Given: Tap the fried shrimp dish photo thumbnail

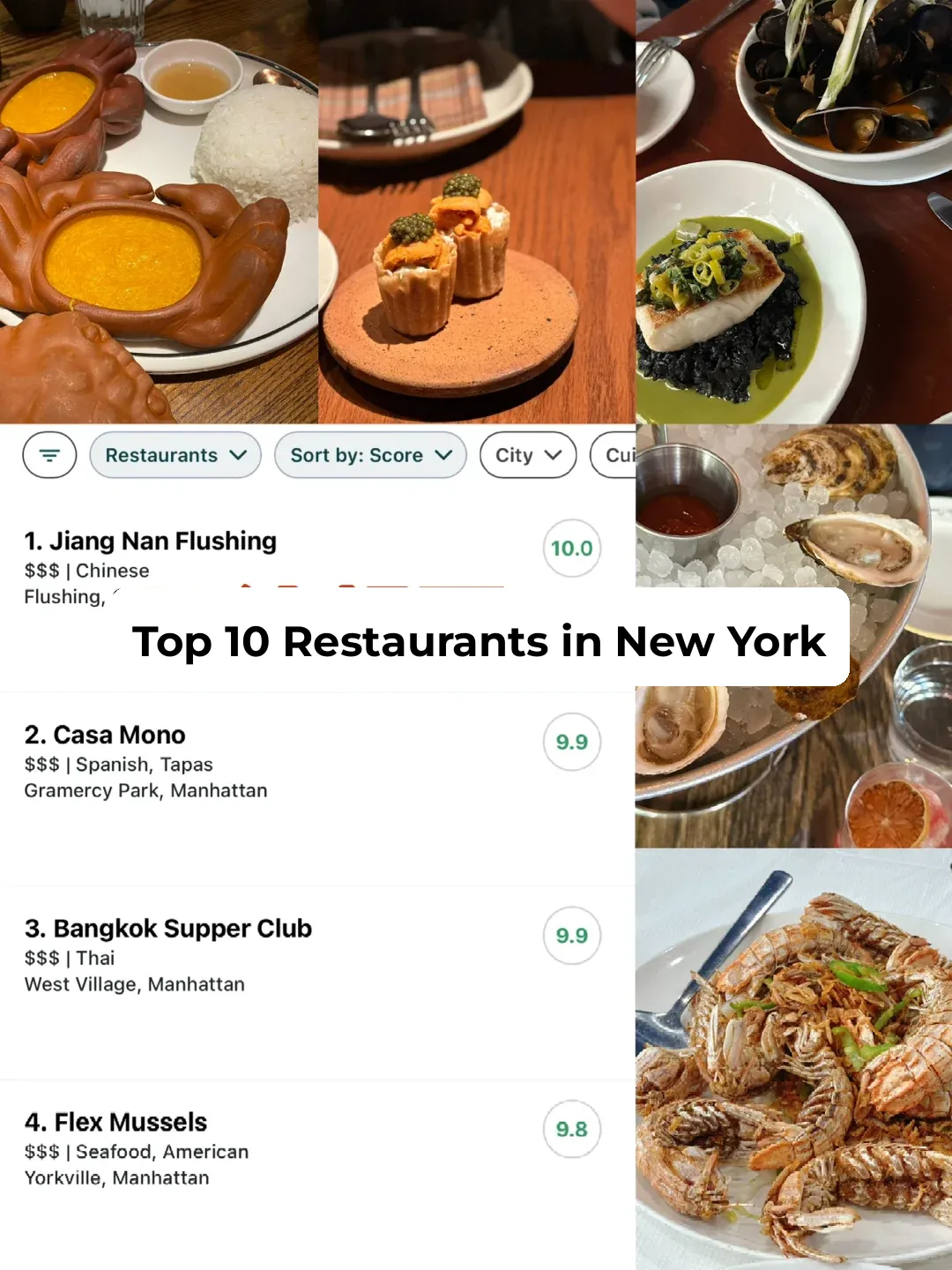Looking at the screenshot, I should point(793,1058).
